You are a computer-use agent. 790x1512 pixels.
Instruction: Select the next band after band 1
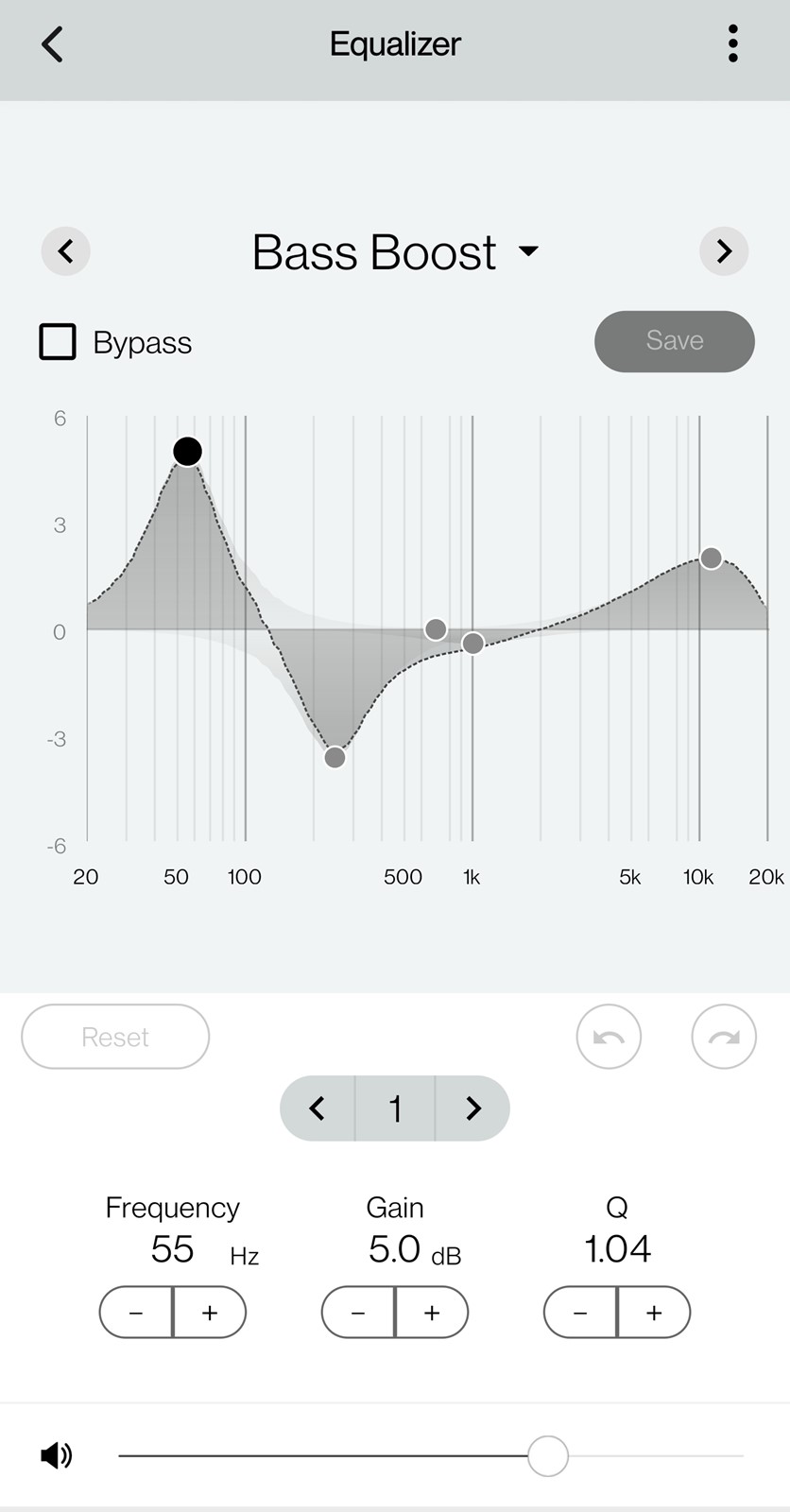tap(472, 1108)
